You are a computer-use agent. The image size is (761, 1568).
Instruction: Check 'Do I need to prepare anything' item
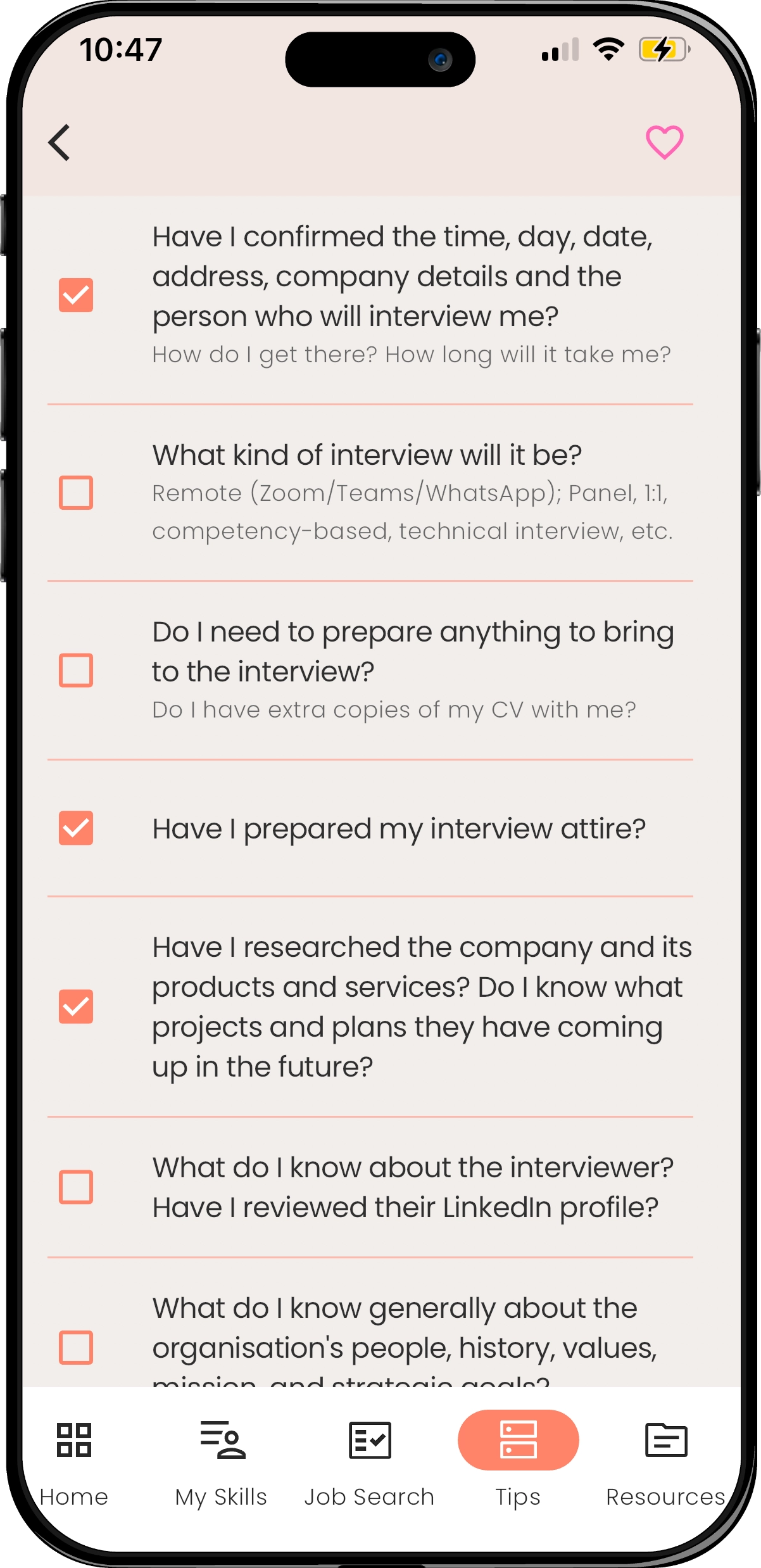click(76, 670)
